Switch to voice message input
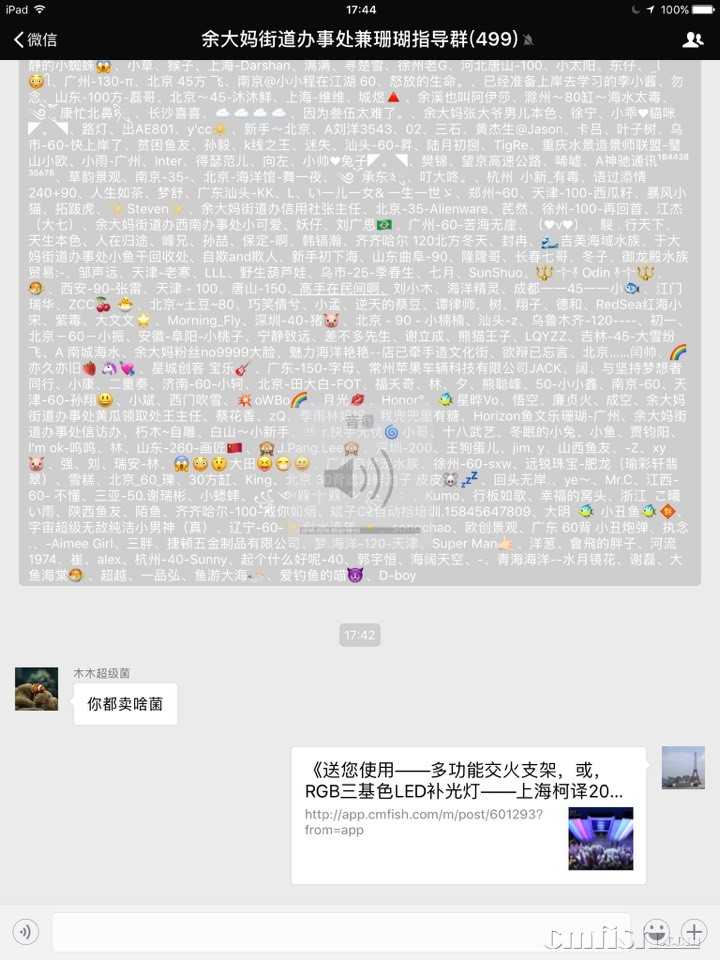720x960 pixels. pyautogui.click(x=26, y=932)
